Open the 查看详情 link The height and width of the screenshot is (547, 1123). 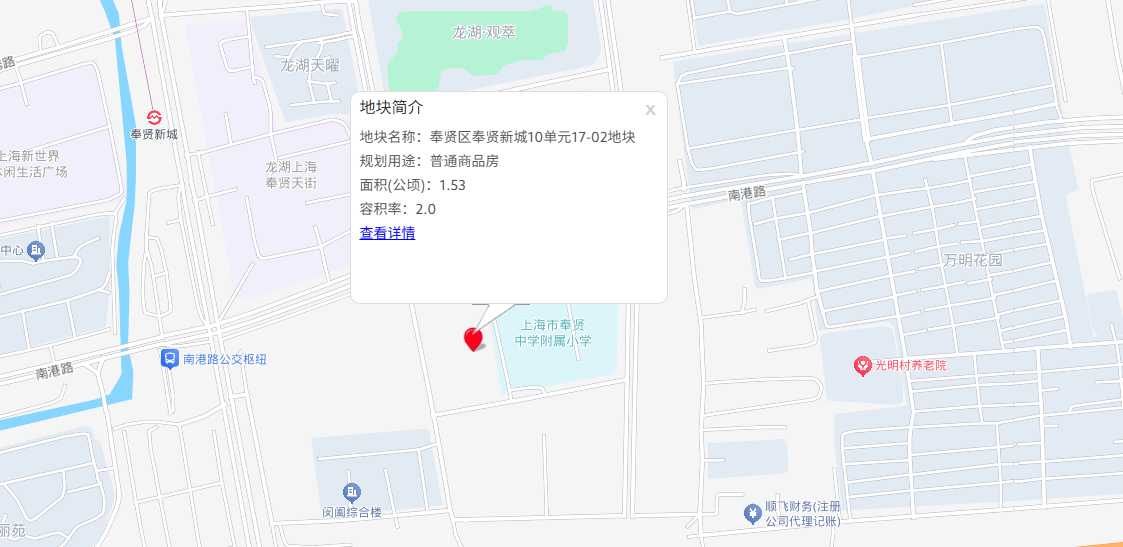pyautogui.click(x=387, y=233)
